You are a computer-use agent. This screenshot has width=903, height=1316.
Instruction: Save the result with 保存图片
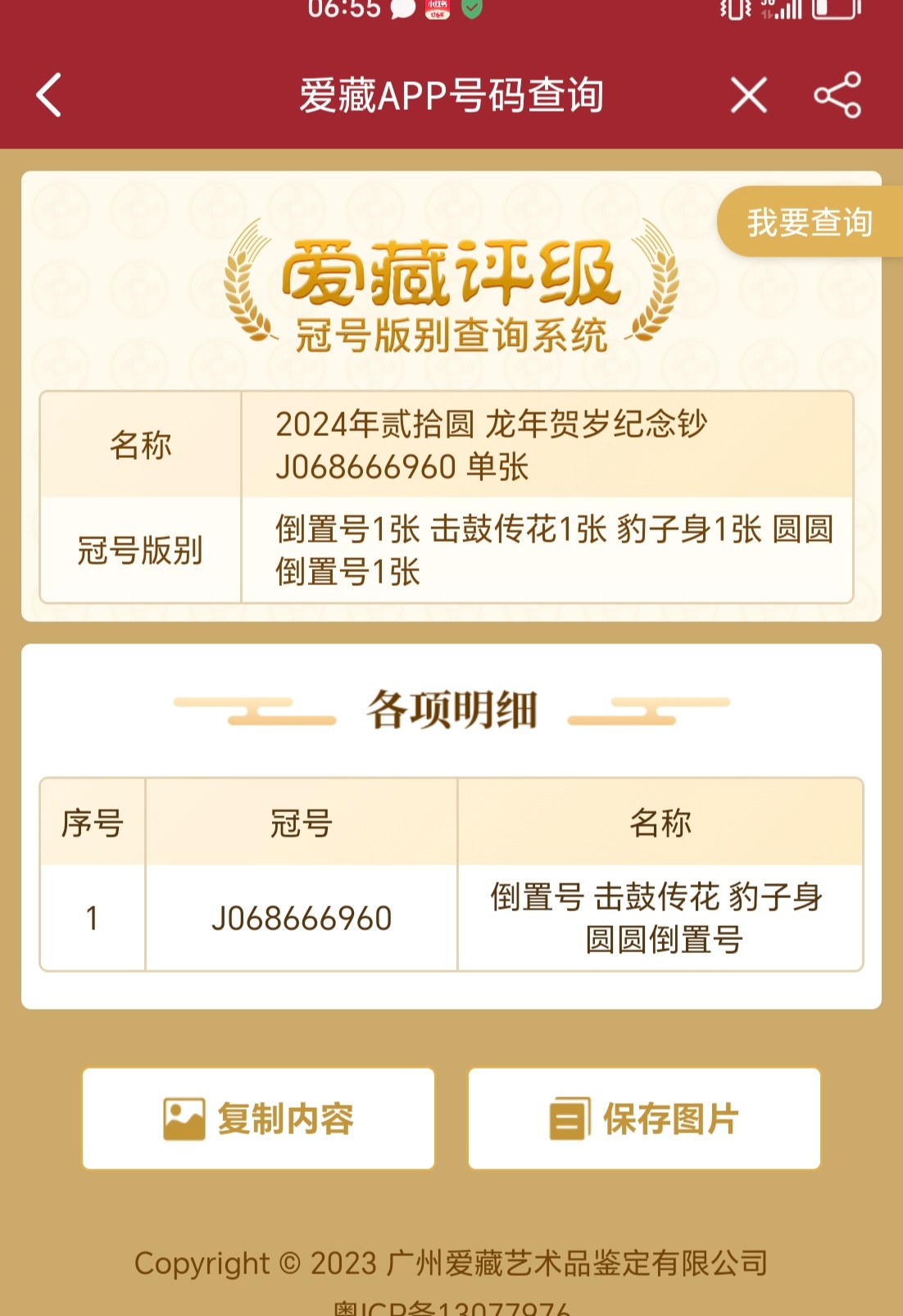coord(644,1118)
